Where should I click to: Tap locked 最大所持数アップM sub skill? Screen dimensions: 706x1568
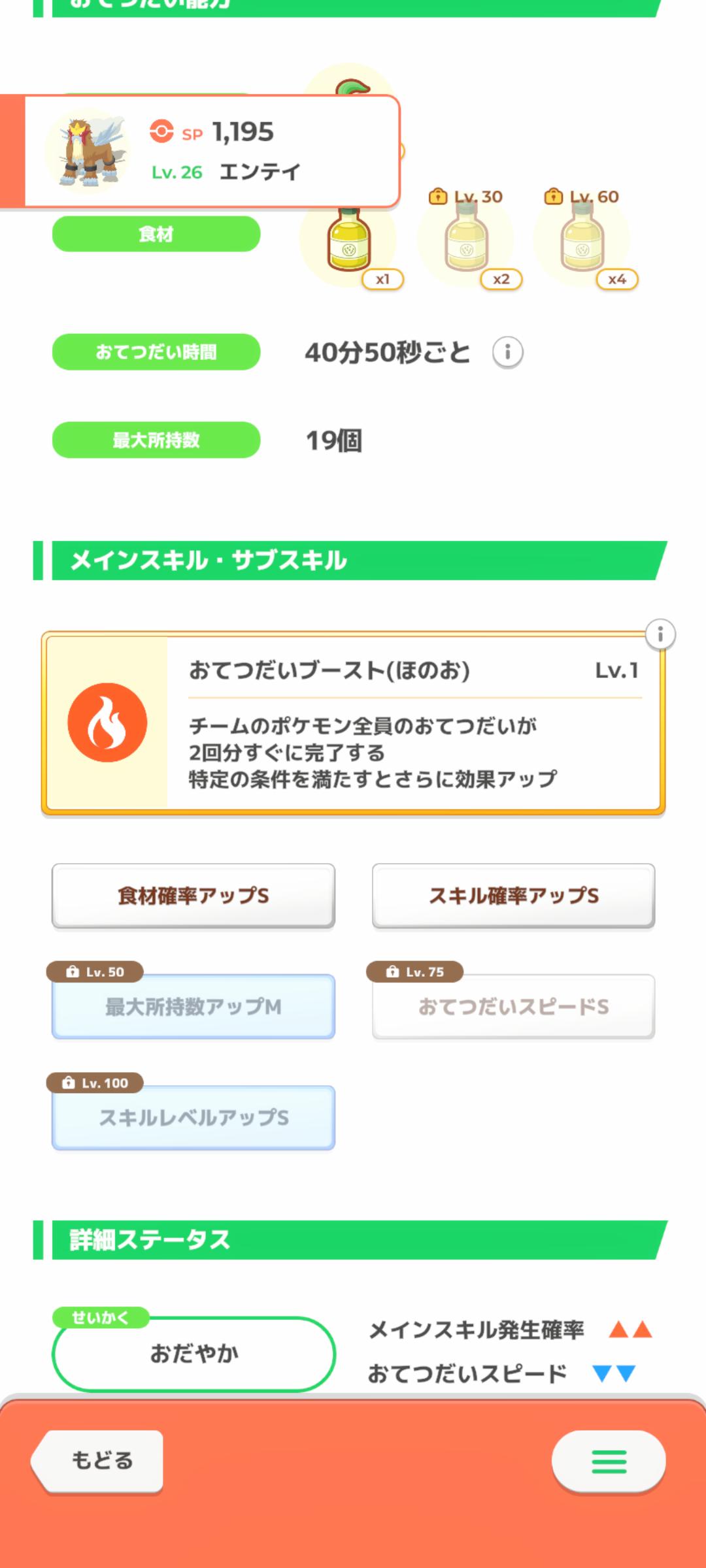[x=193, y=1006]
